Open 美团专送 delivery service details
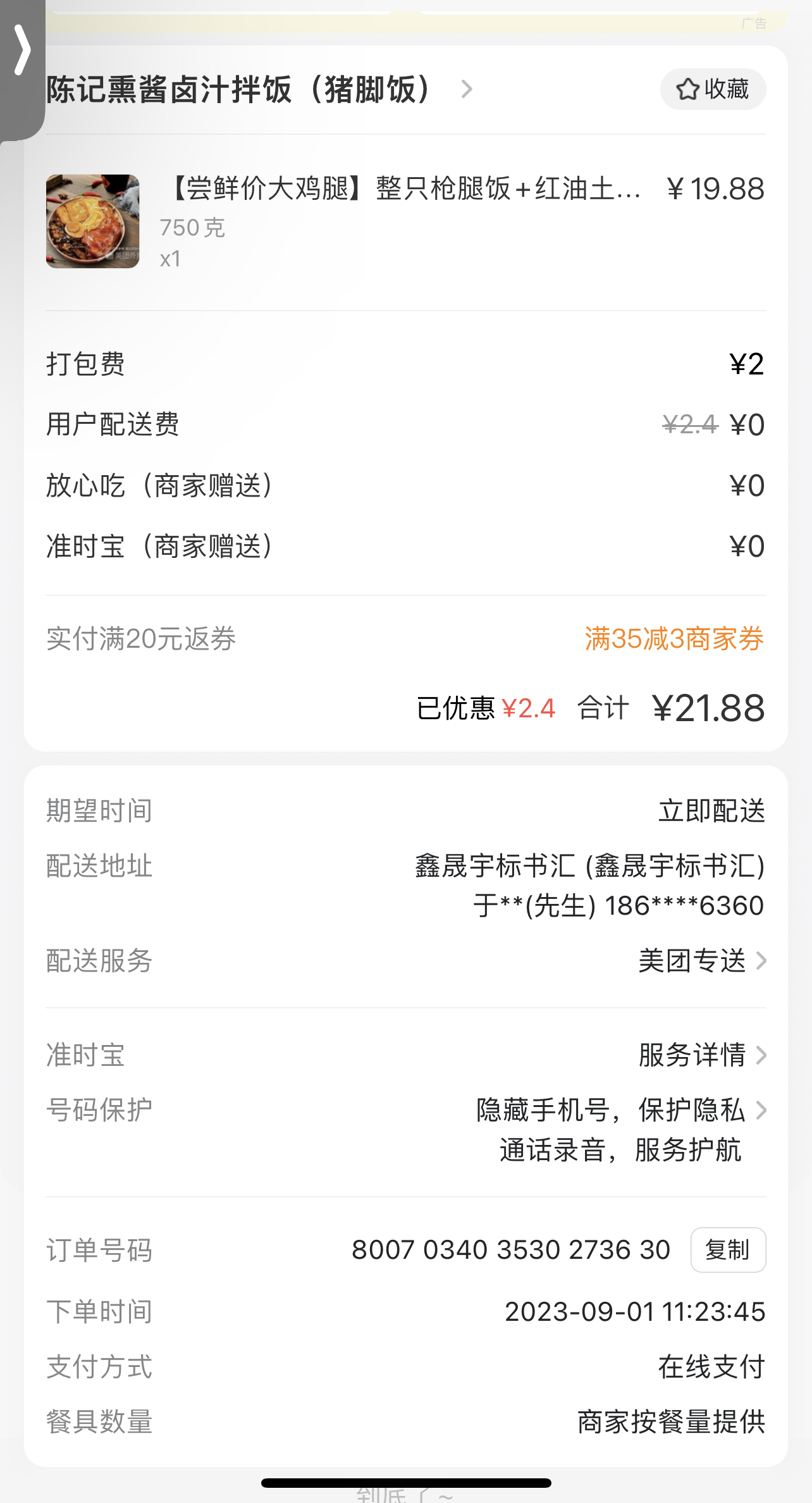This screenshot has height=1503, width=812. (x=702, y=961)
